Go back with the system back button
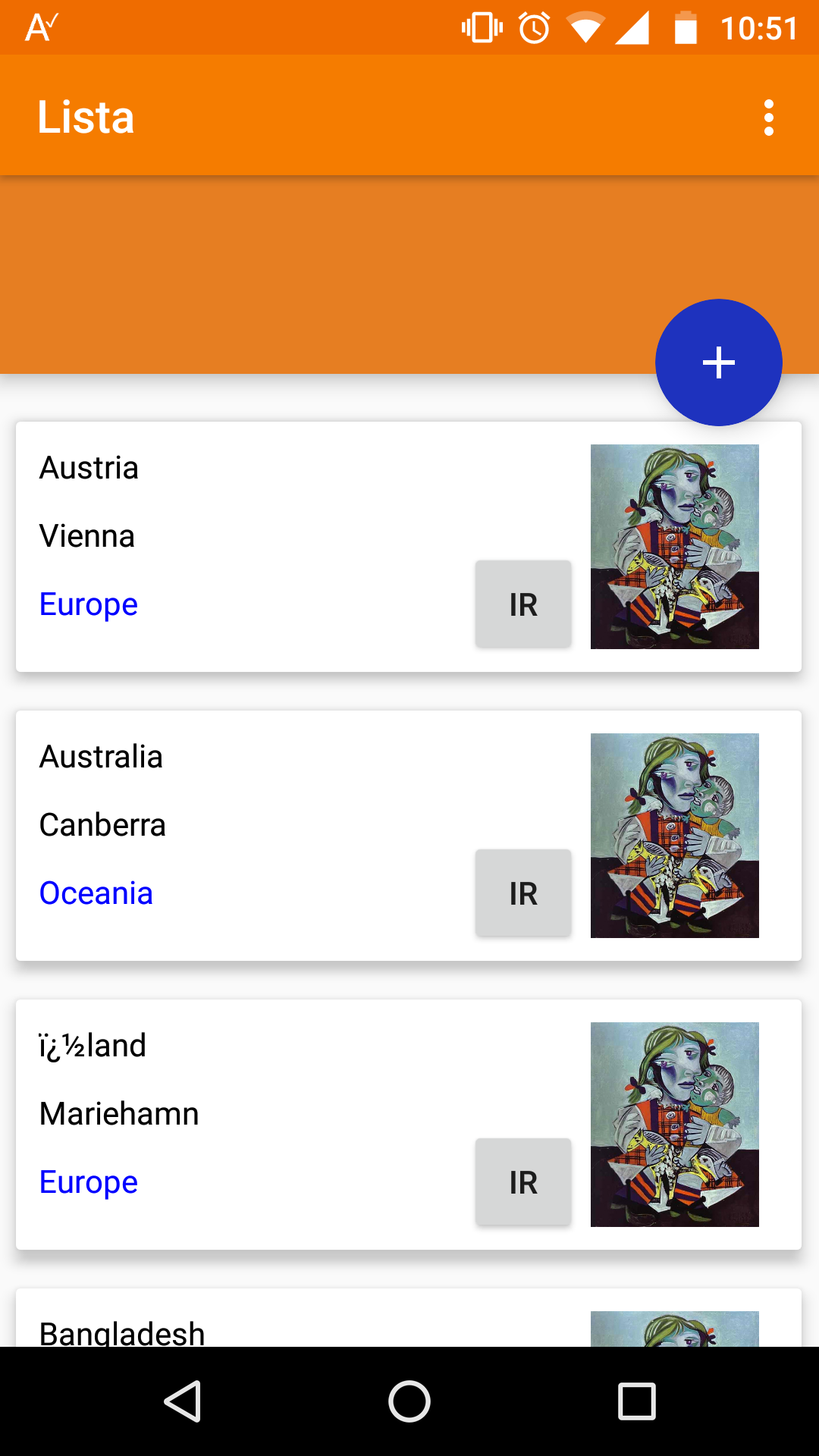819x1456 pixels. pyautogui.click(x=182, y=1401)
